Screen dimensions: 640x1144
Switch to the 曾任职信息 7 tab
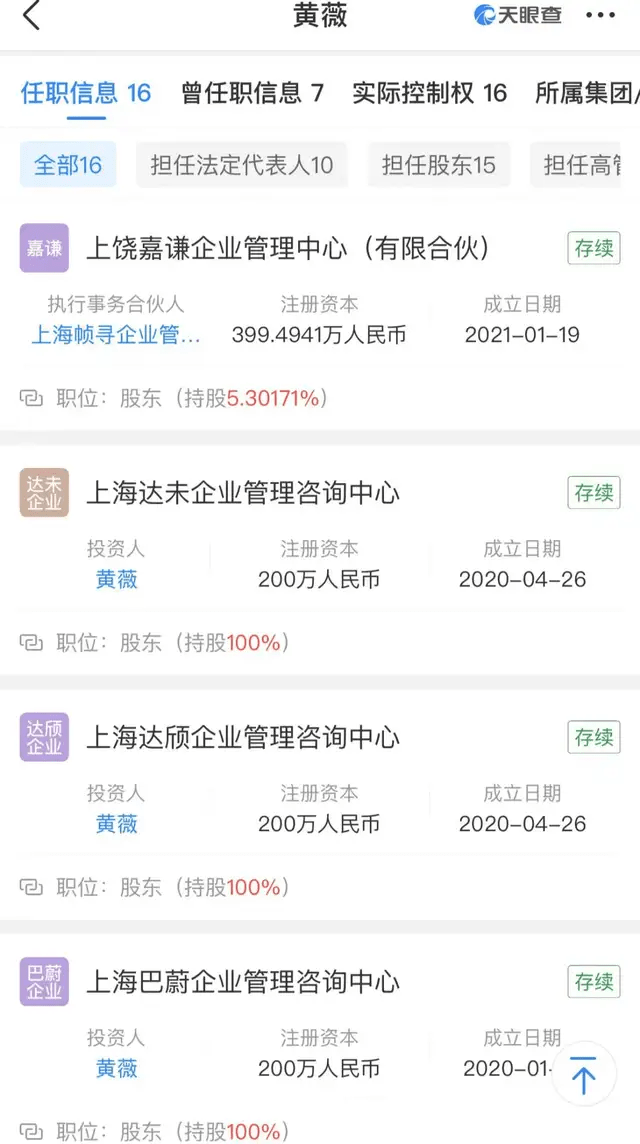[x=252, y=93]
